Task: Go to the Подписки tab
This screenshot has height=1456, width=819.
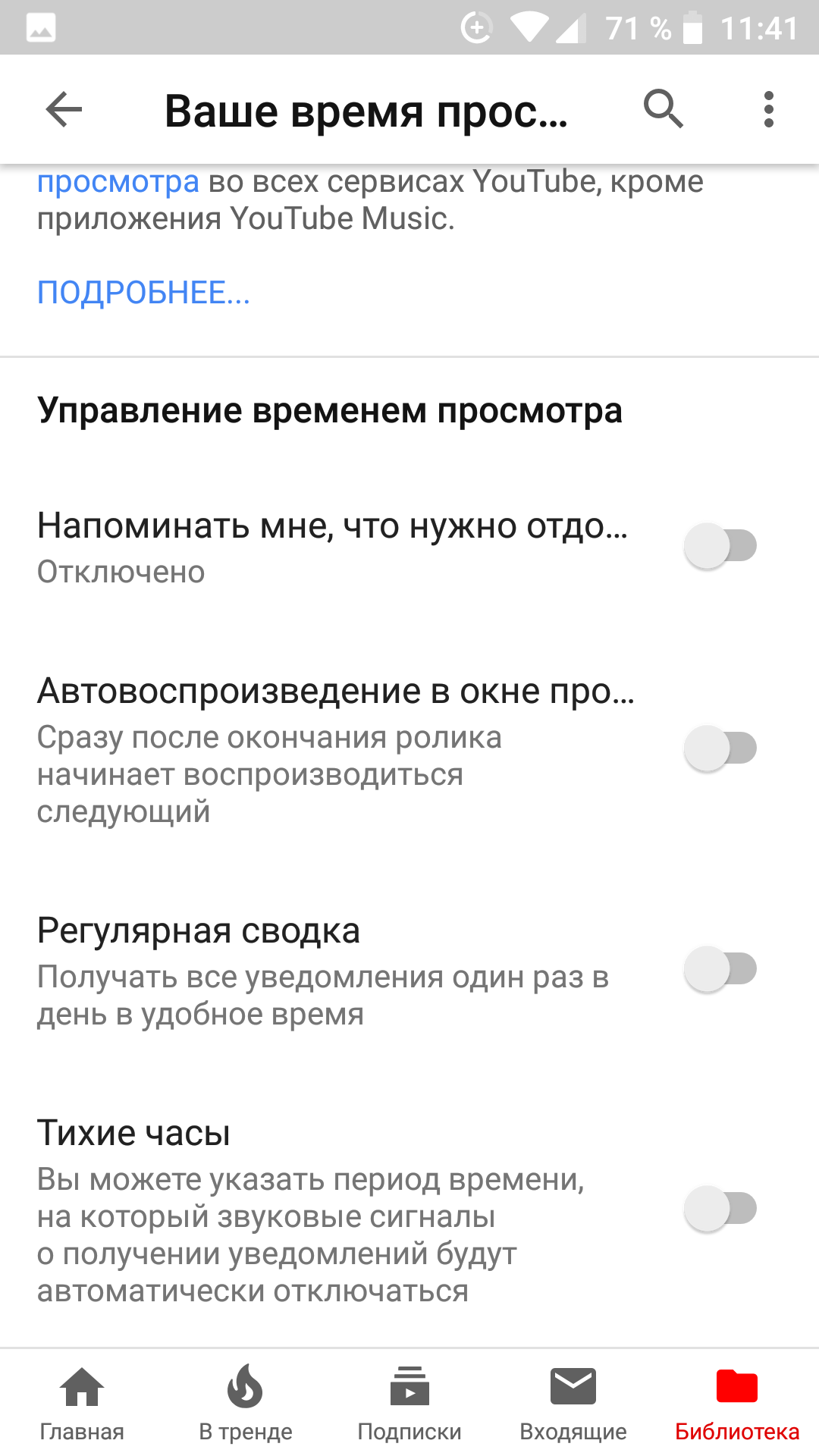Action: [409, 1403]
